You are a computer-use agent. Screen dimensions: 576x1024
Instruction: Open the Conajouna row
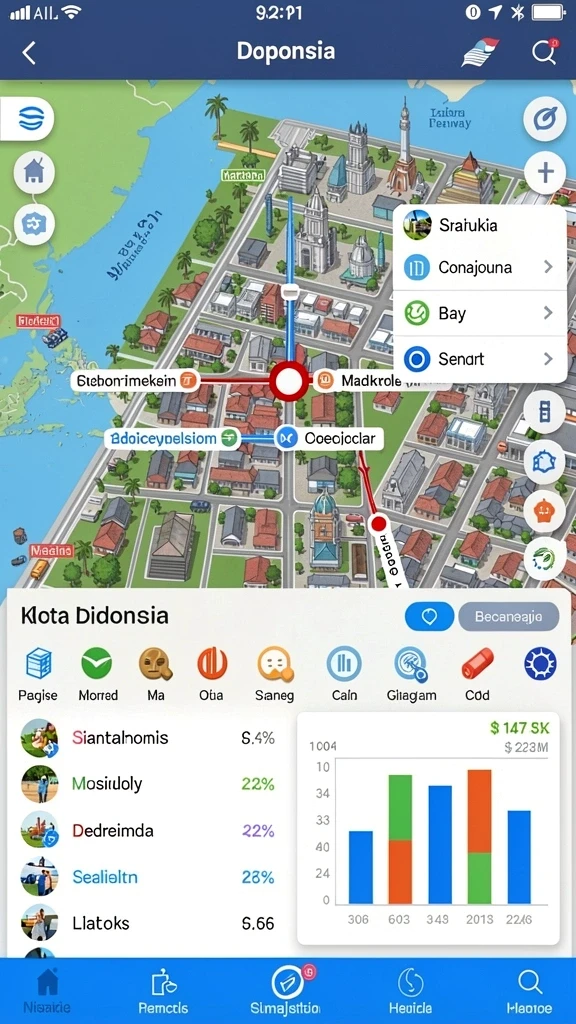480,267
